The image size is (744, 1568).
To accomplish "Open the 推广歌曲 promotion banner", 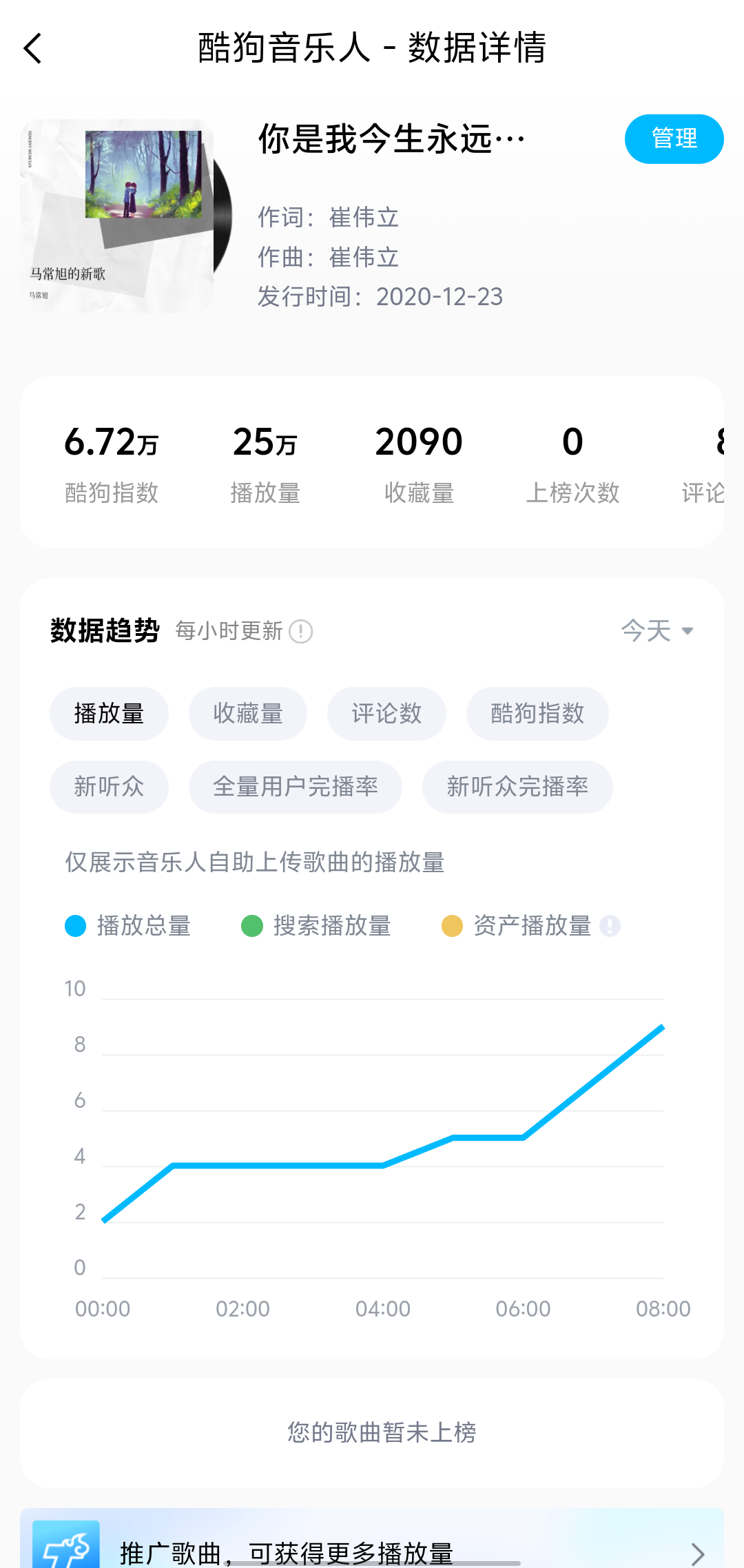I will pos(372,1549).
